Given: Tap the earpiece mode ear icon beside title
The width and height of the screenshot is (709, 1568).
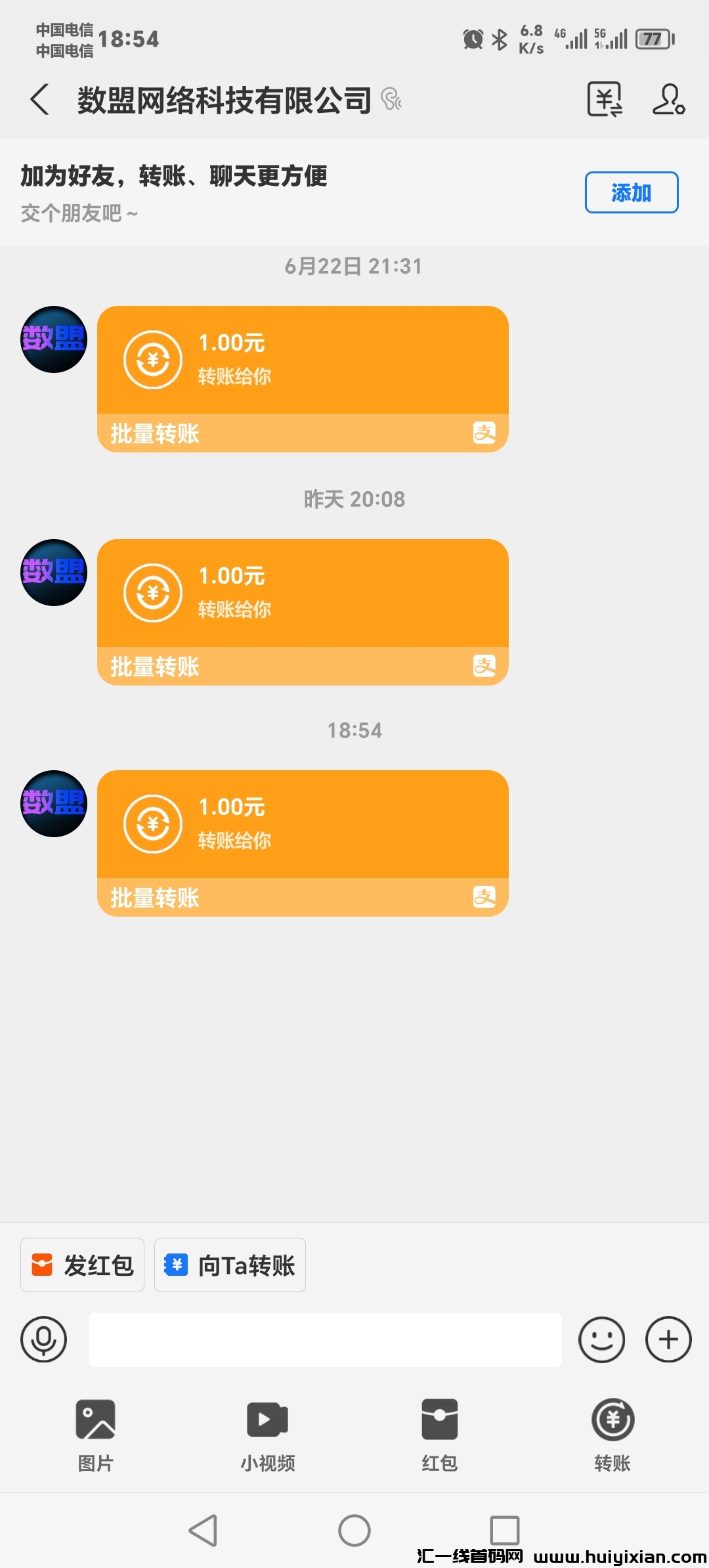Looking at the screenshot, I should (392, 100).
